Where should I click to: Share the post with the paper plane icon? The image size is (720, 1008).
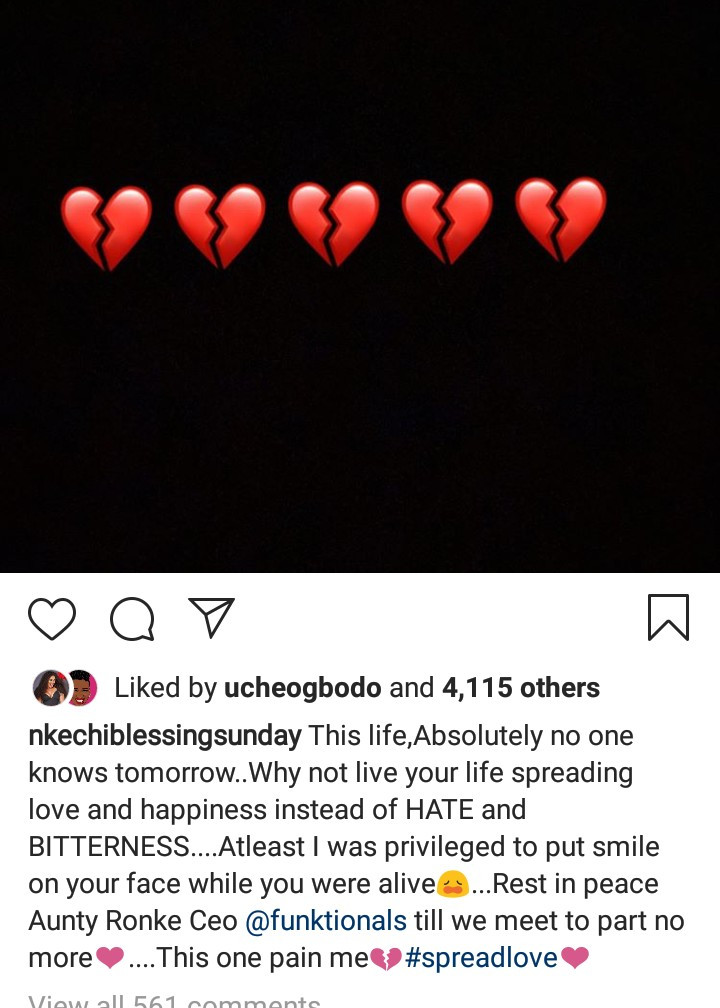211,617
